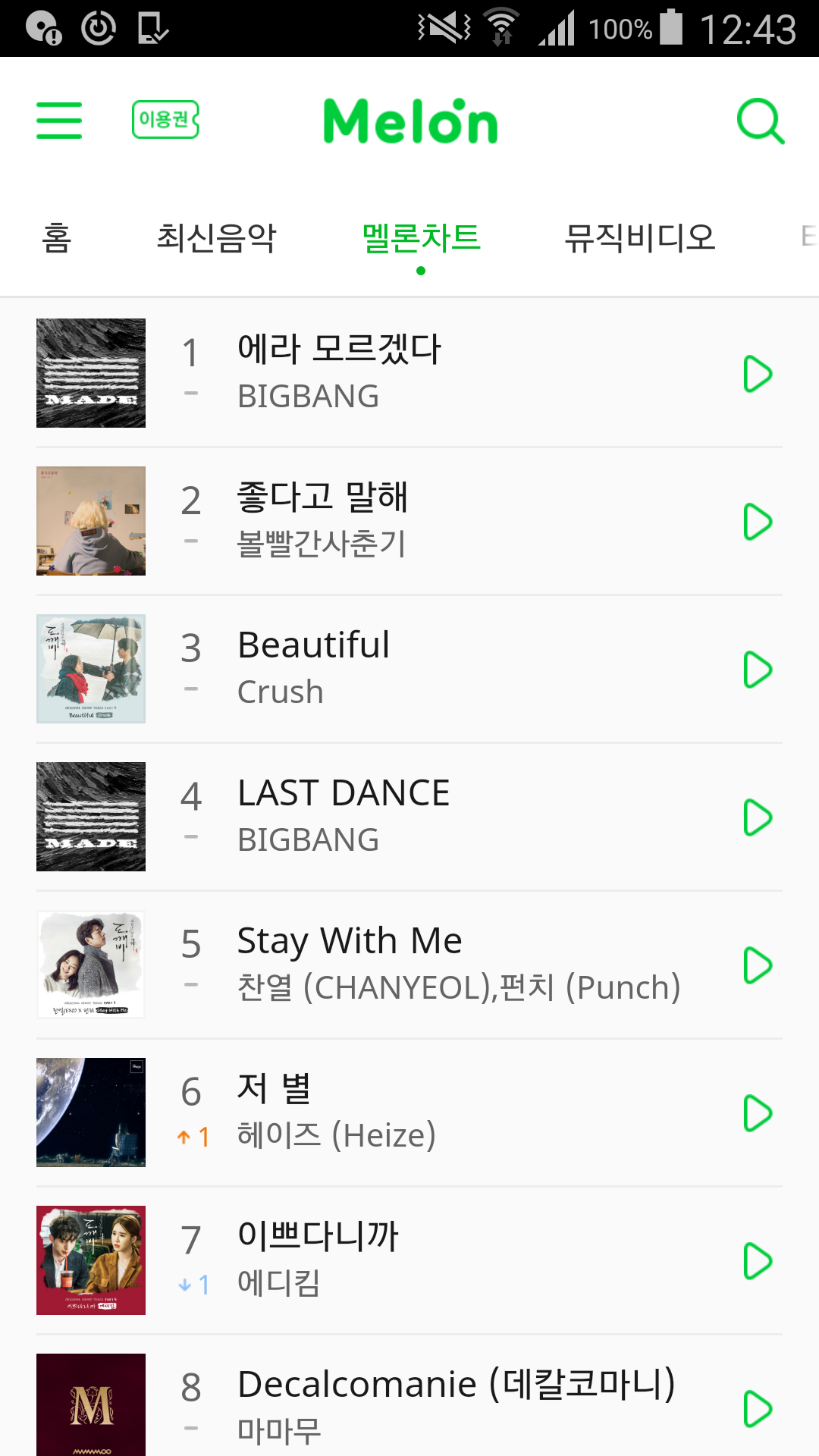Viewport: 819px width, 1456px height.
Task: Go to the 뮤직비디오 tab
Action: click(640, 238)
